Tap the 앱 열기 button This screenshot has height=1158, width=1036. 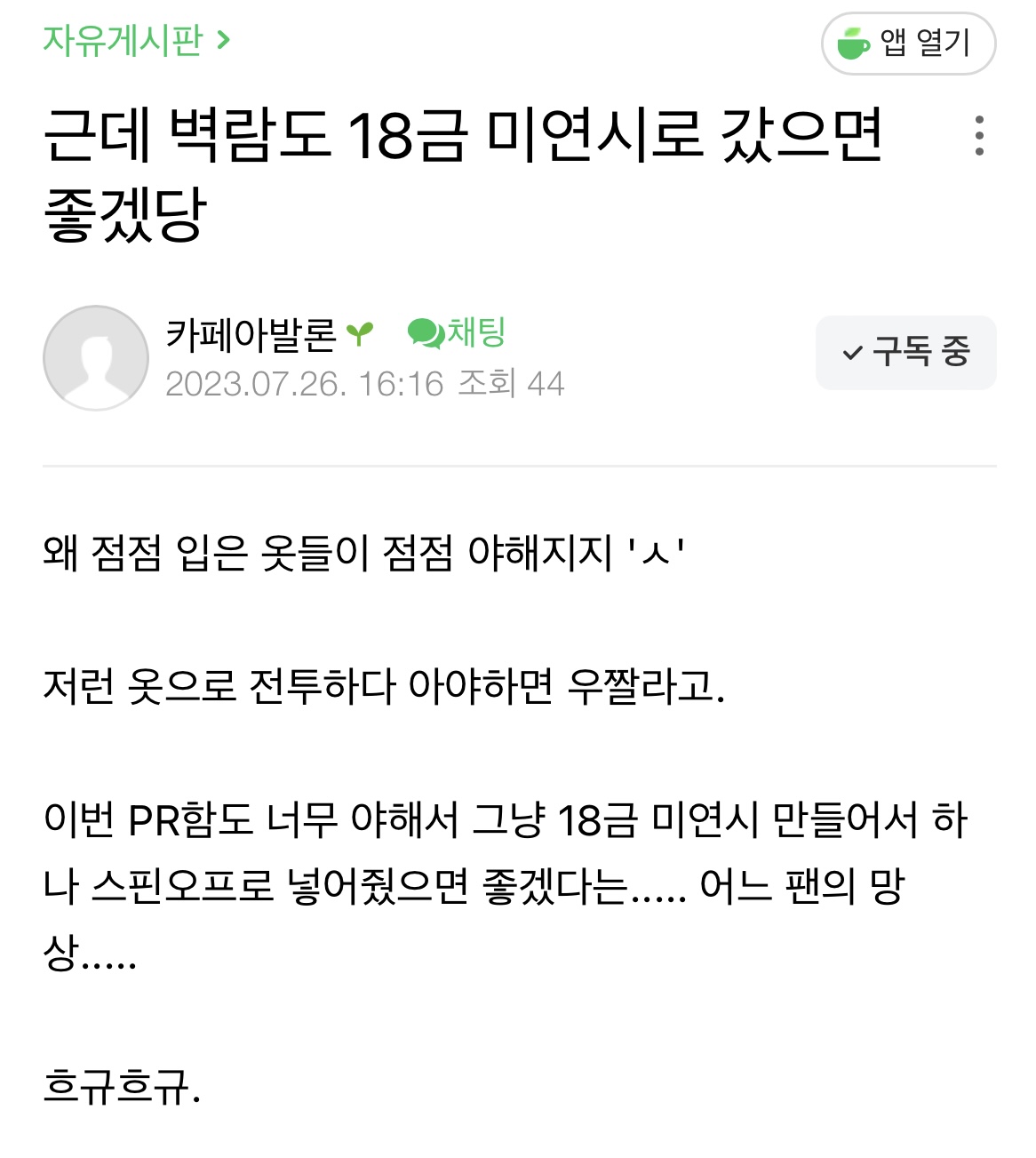click(907, 44)
